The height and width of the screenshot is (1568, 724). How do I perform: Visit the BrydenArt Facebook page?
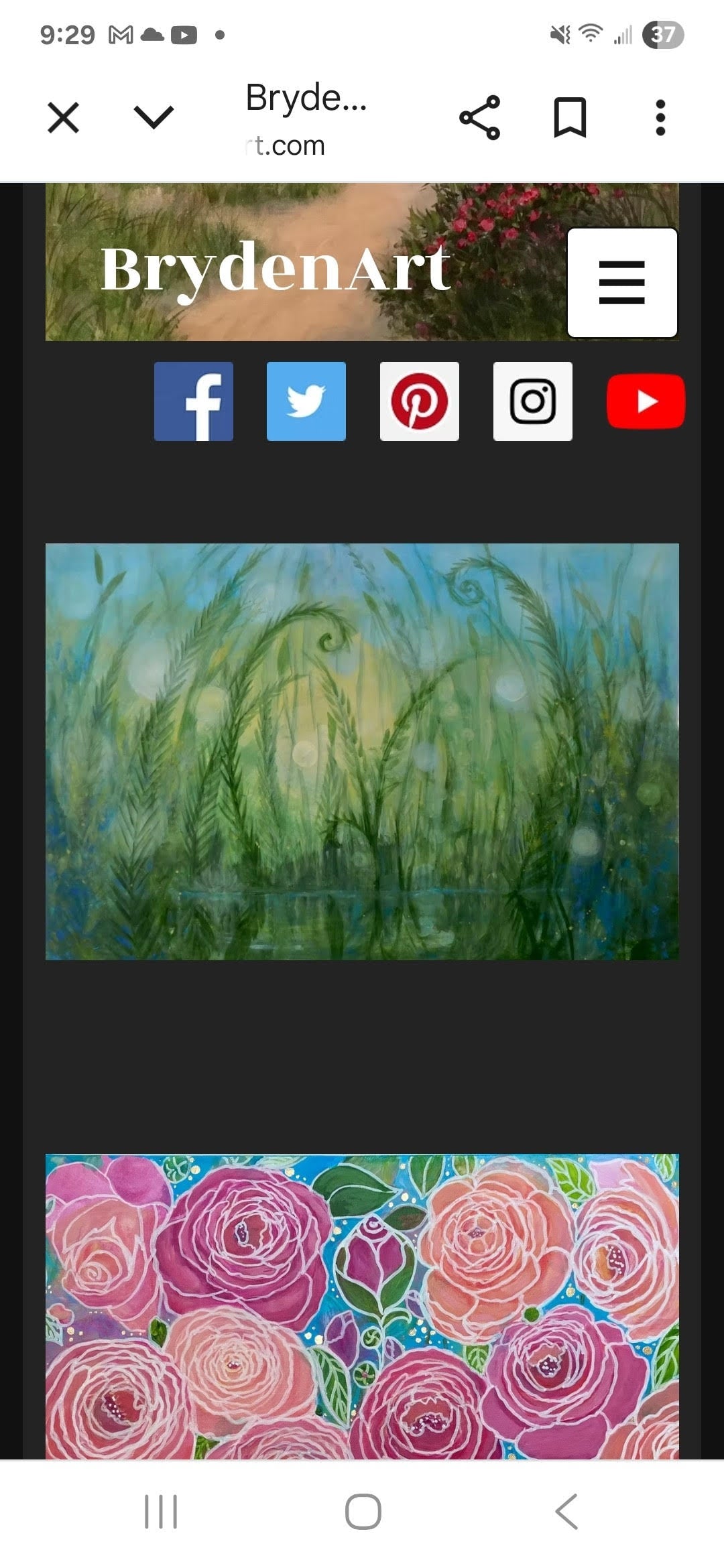194,401
